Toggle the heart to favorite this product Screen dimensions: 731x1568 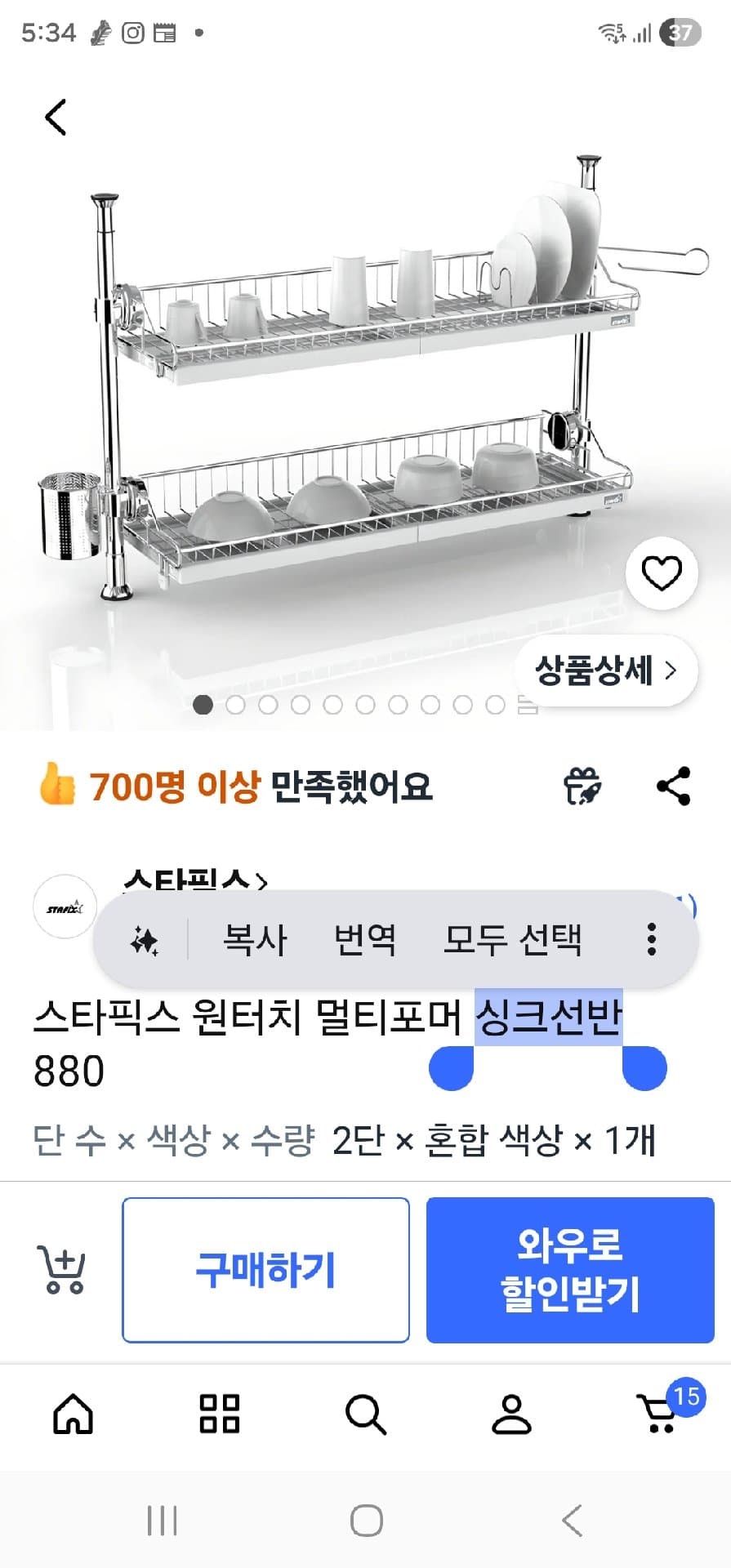click(662, 572)
